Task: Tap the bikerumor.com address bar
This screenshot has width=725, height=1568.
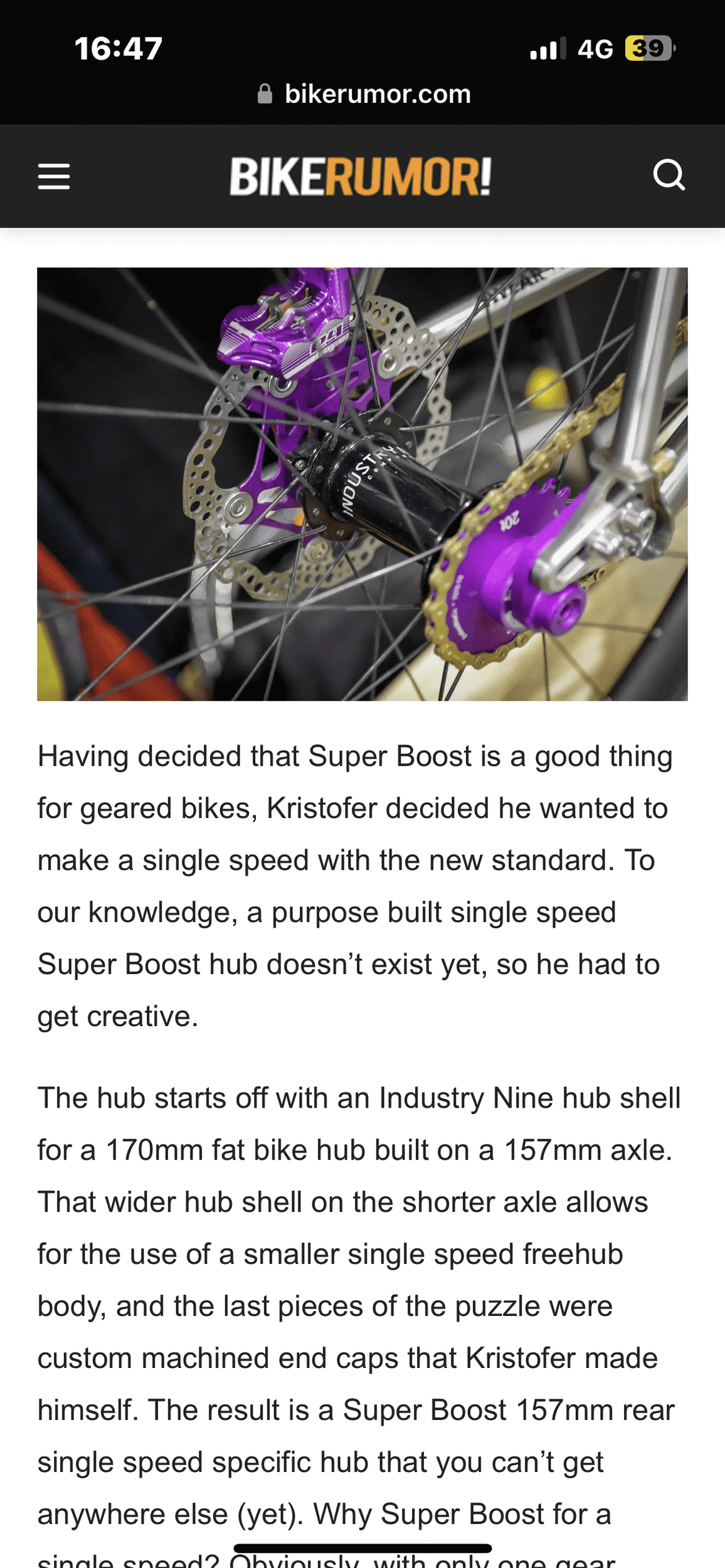Action: point(364,94)
